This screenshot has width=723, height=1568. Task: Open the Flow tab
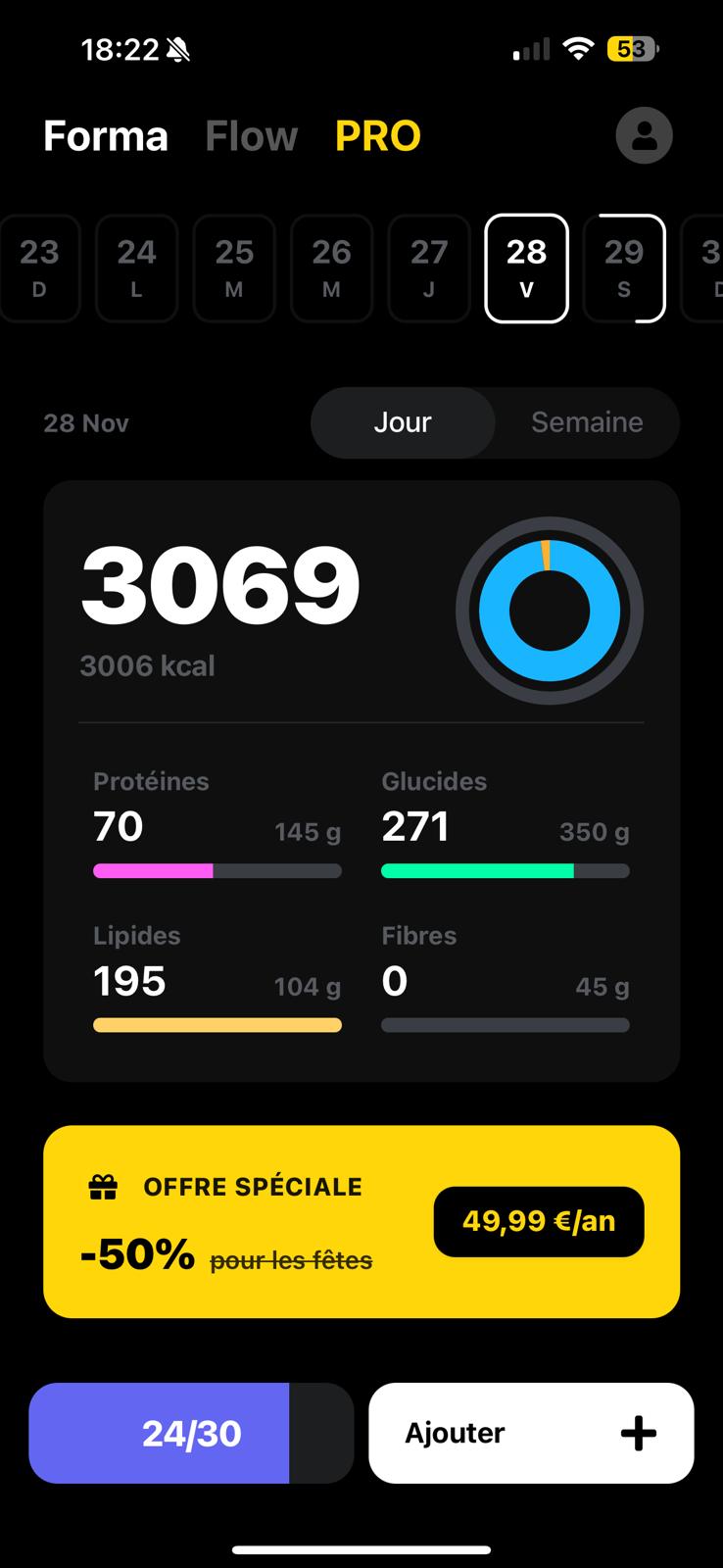[x=252, y=135]
